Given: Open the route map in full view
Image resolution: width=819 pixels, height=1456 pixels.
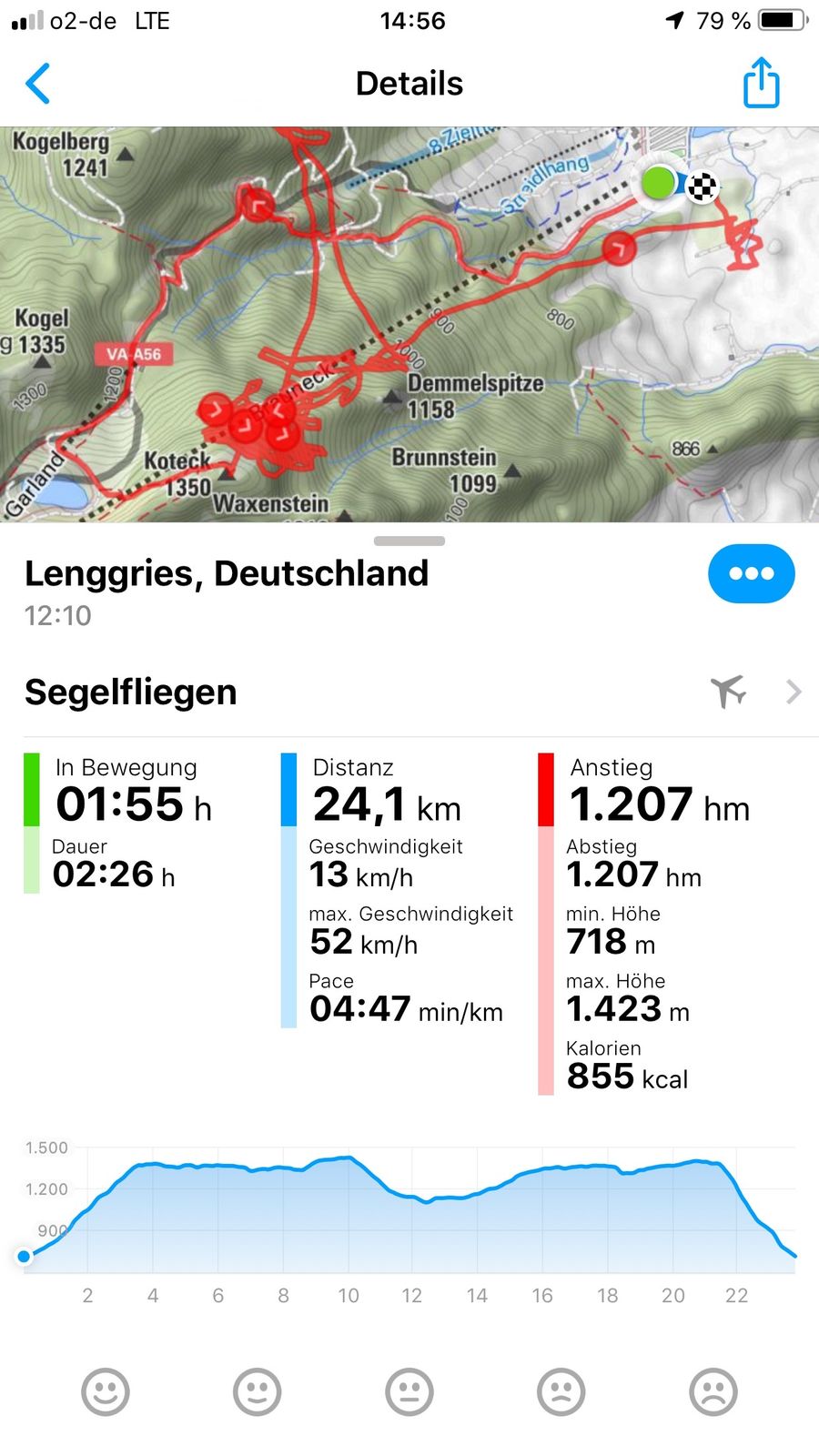Looking at the screenshot, I should click(409, 324).
